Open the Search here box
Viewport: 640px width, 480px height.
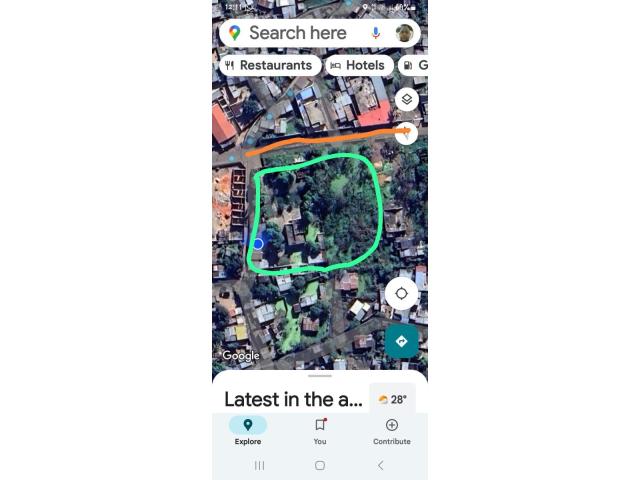point(298,33)
